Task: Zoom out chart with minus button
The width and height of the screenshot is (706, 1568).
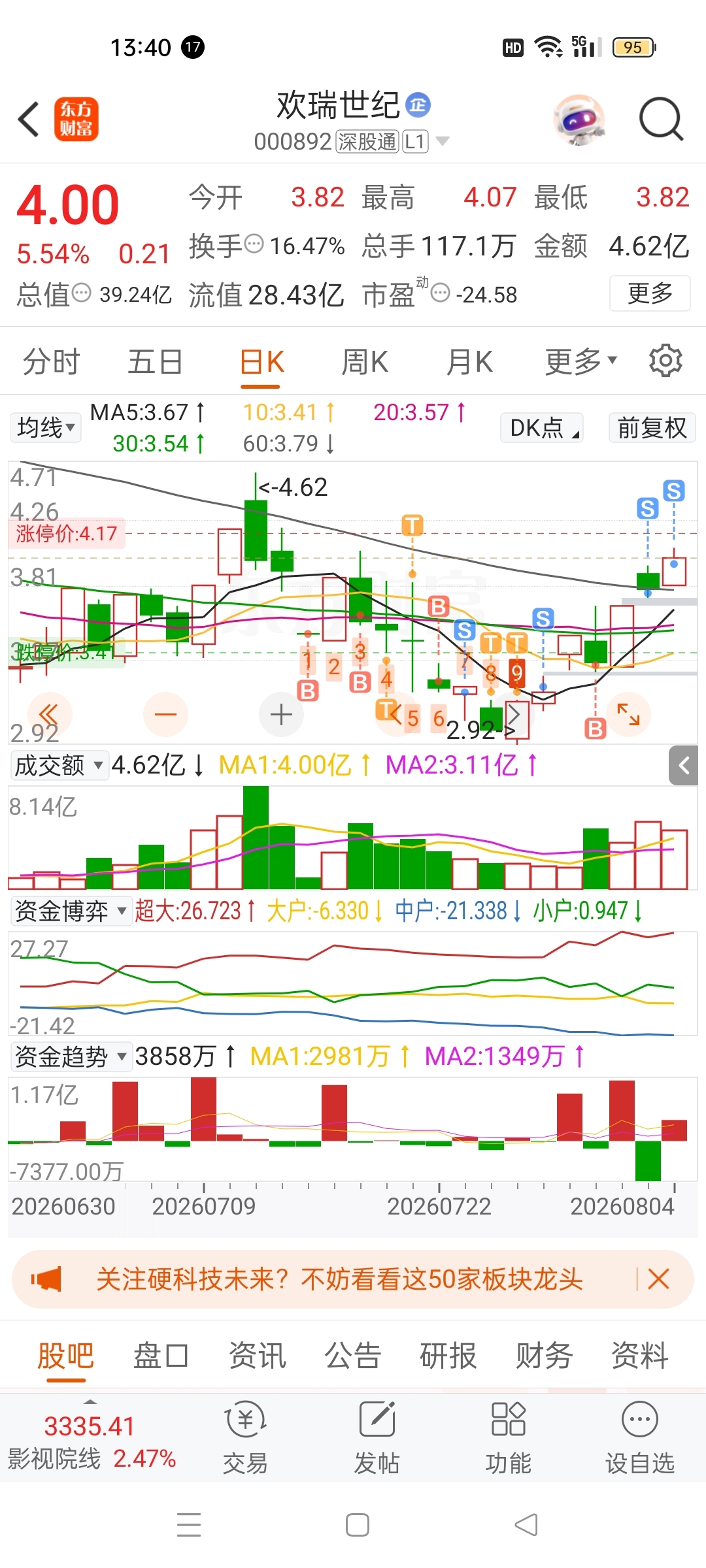Action: [x=165, y=714]
